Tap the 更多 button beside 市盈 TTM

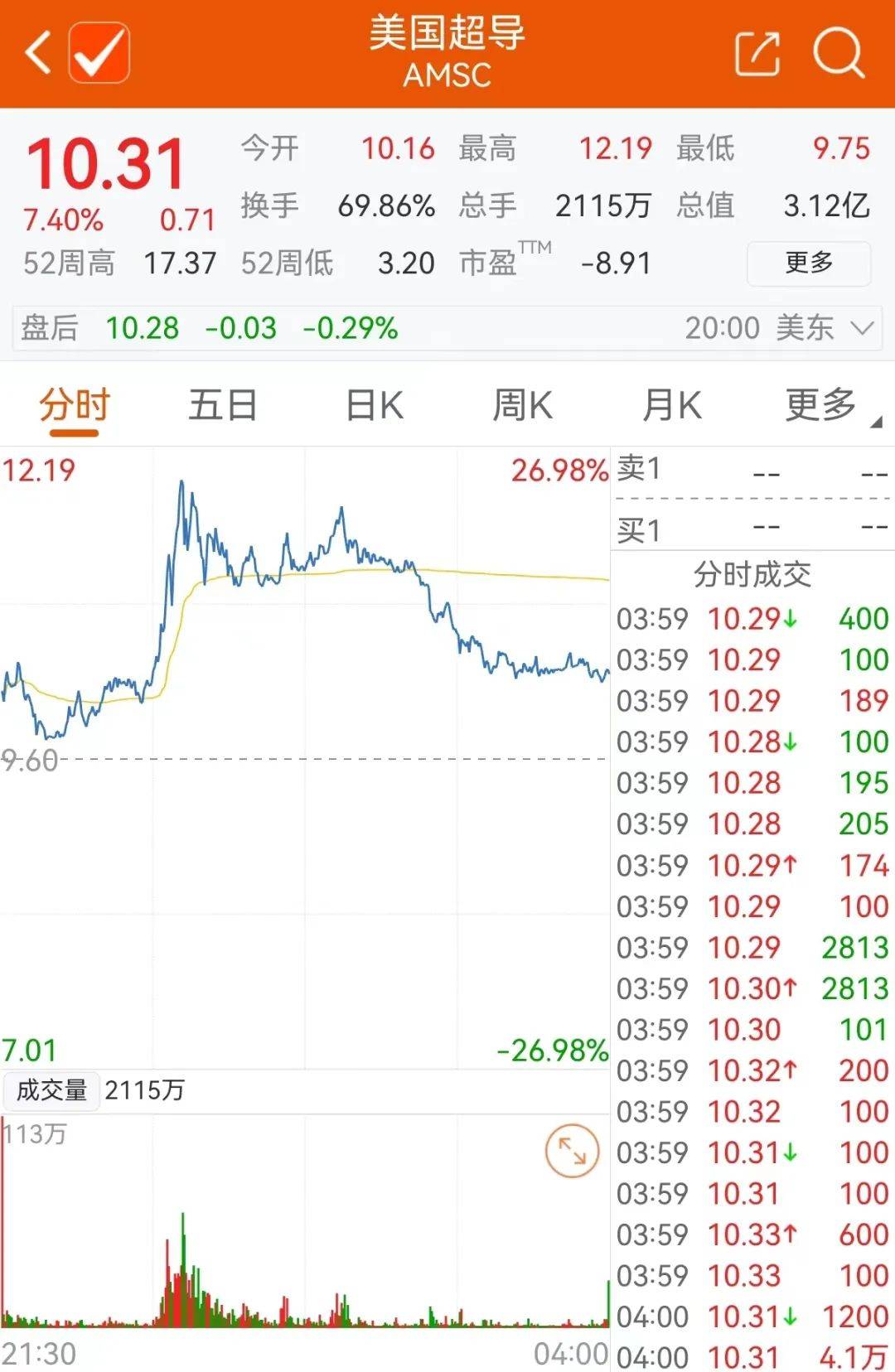(x=808, y=263)
